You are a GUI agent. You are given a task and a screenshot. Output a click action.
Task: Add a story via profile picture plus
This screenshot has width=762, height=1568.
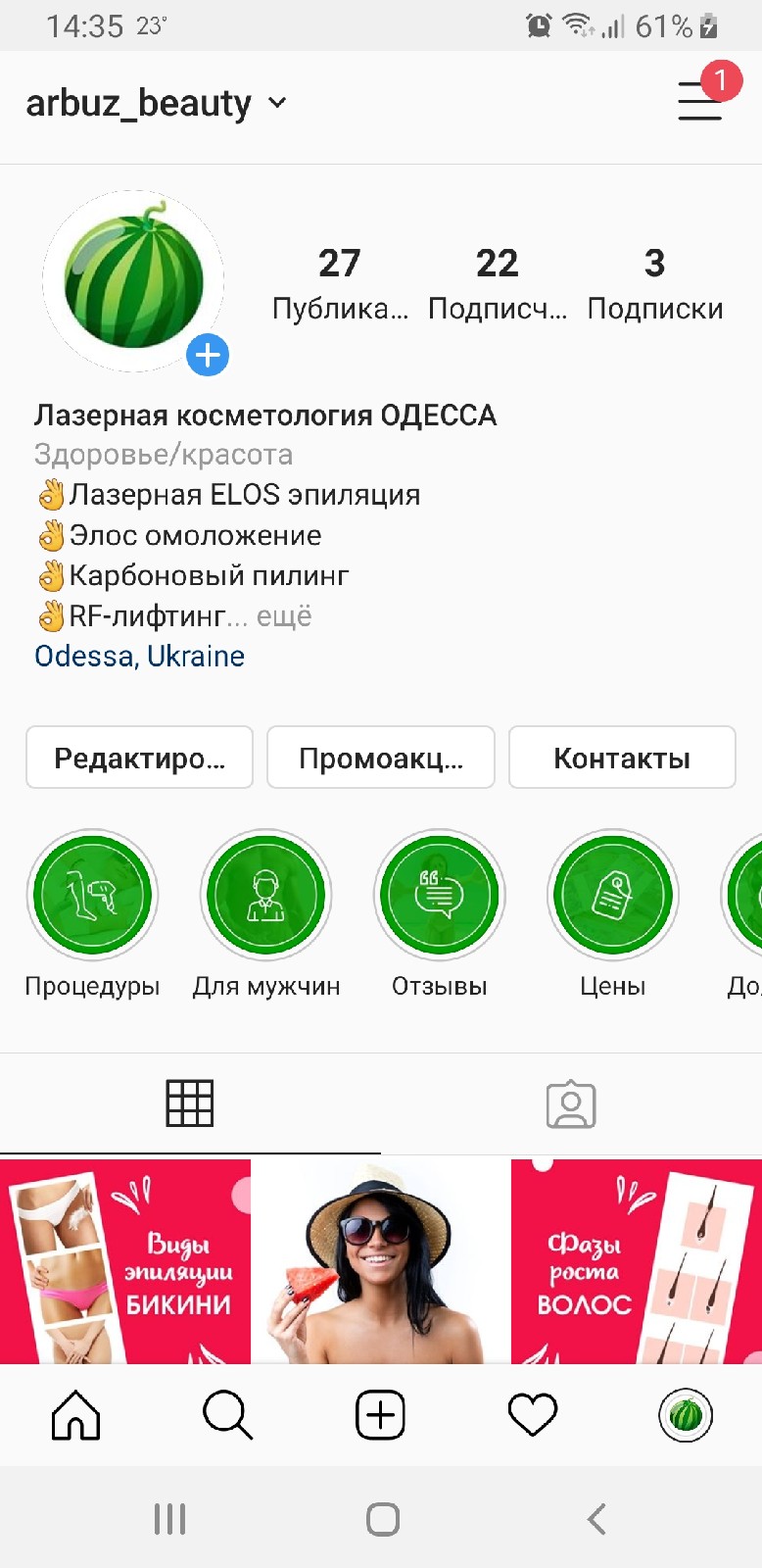(x=208, y=355)
